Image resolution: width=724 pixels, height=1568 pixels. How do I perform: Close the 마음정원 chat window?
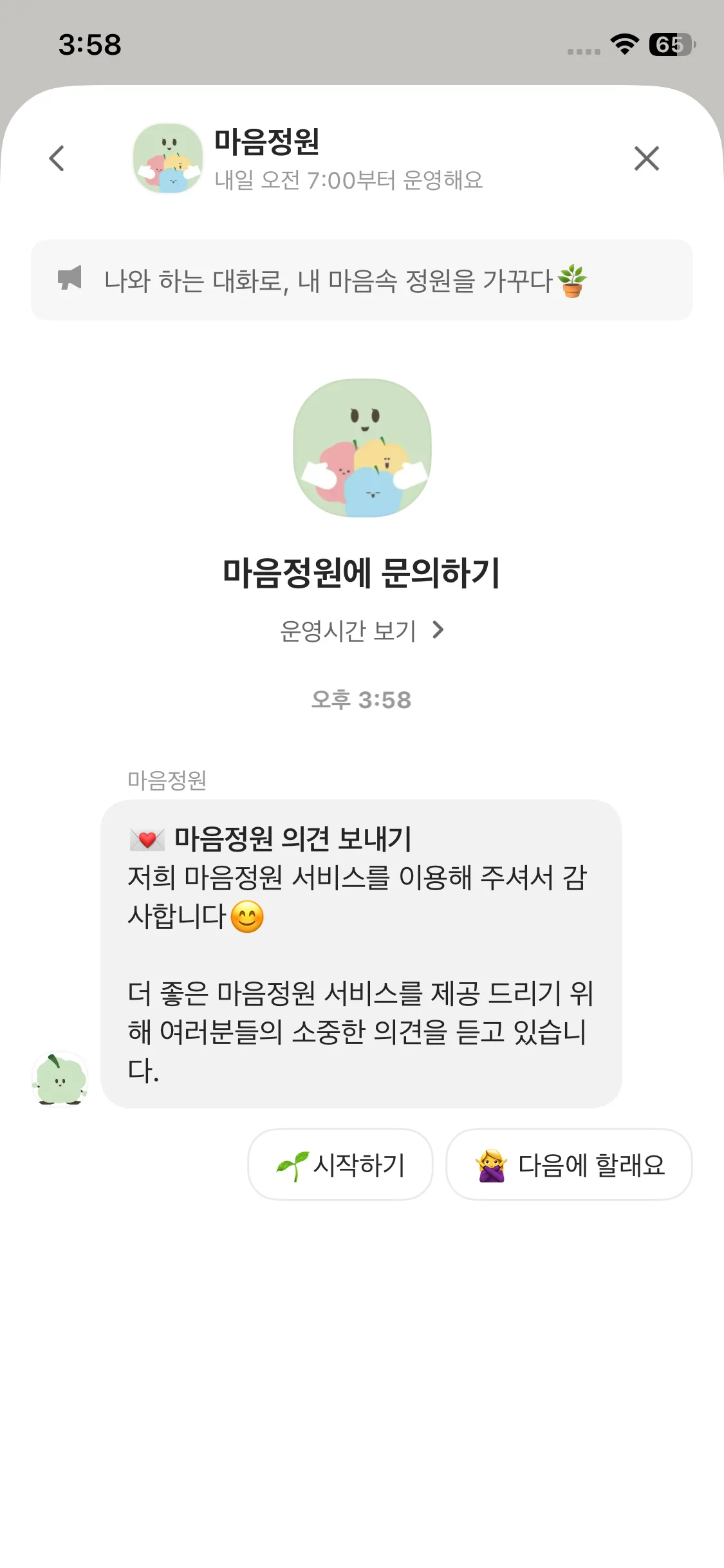(646, 158)
